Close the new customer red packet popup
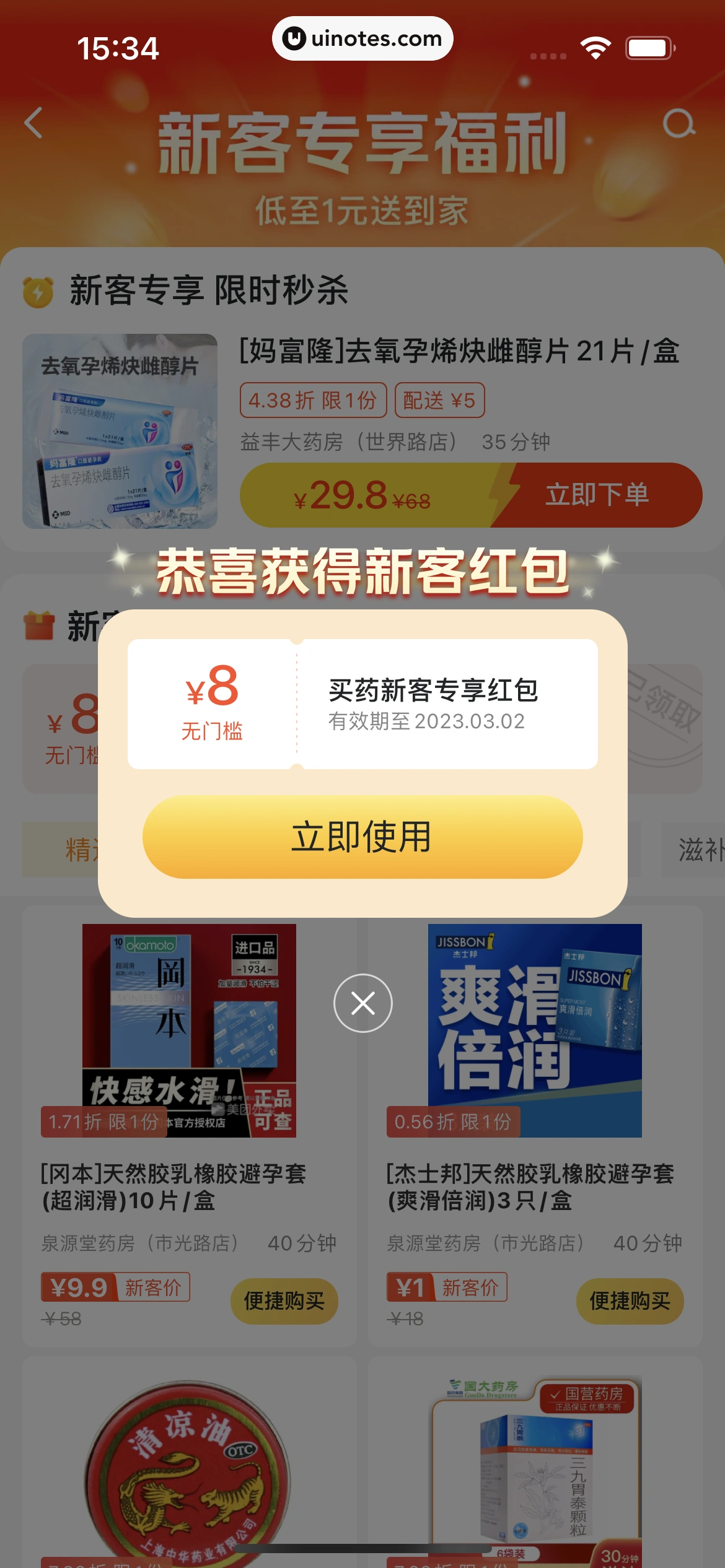 point(363,1003)
